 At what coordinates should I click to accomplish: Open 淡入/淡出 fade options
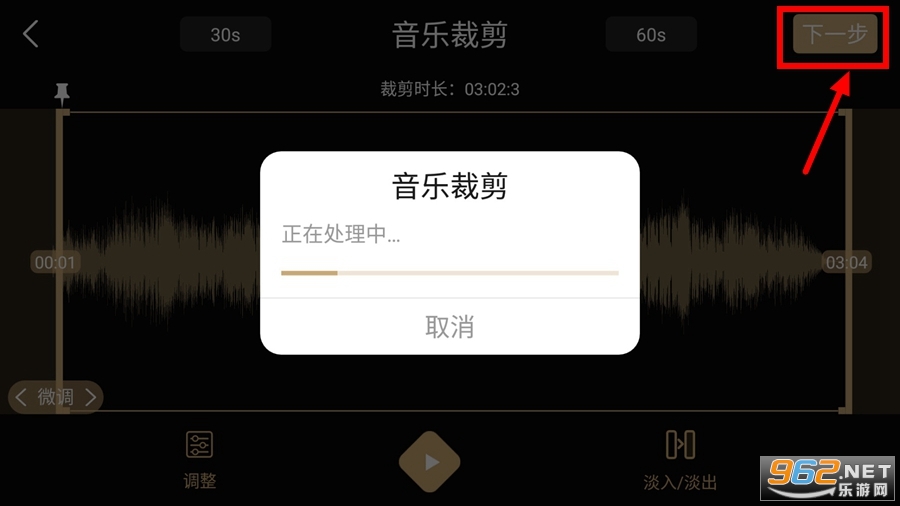click(x=680, y=459)
